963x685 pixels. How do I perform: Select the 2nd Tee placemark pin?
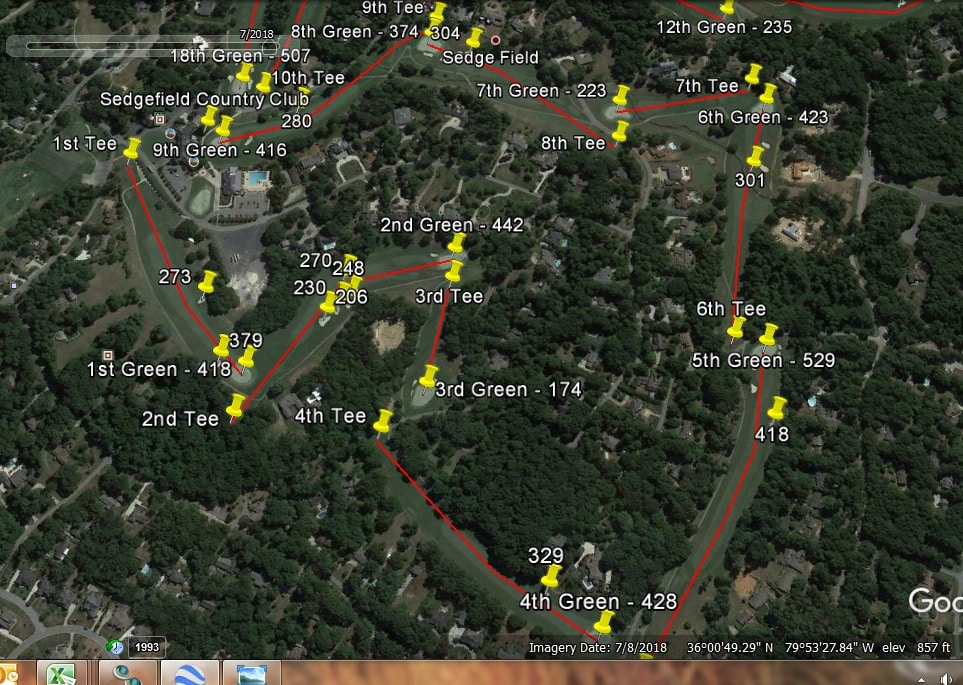point(237,405)
